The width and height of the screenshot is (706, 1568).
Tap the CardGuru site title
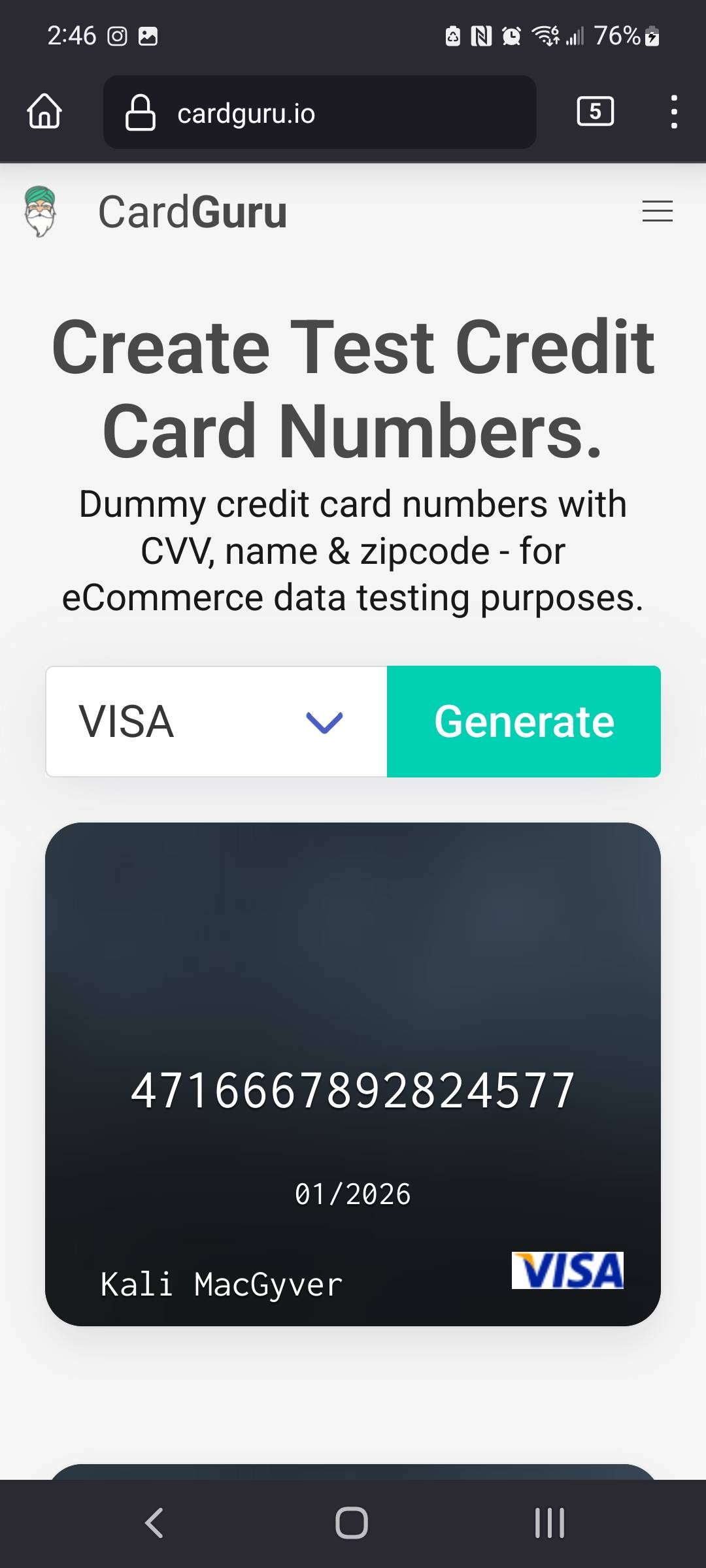[x=193, y=210]
